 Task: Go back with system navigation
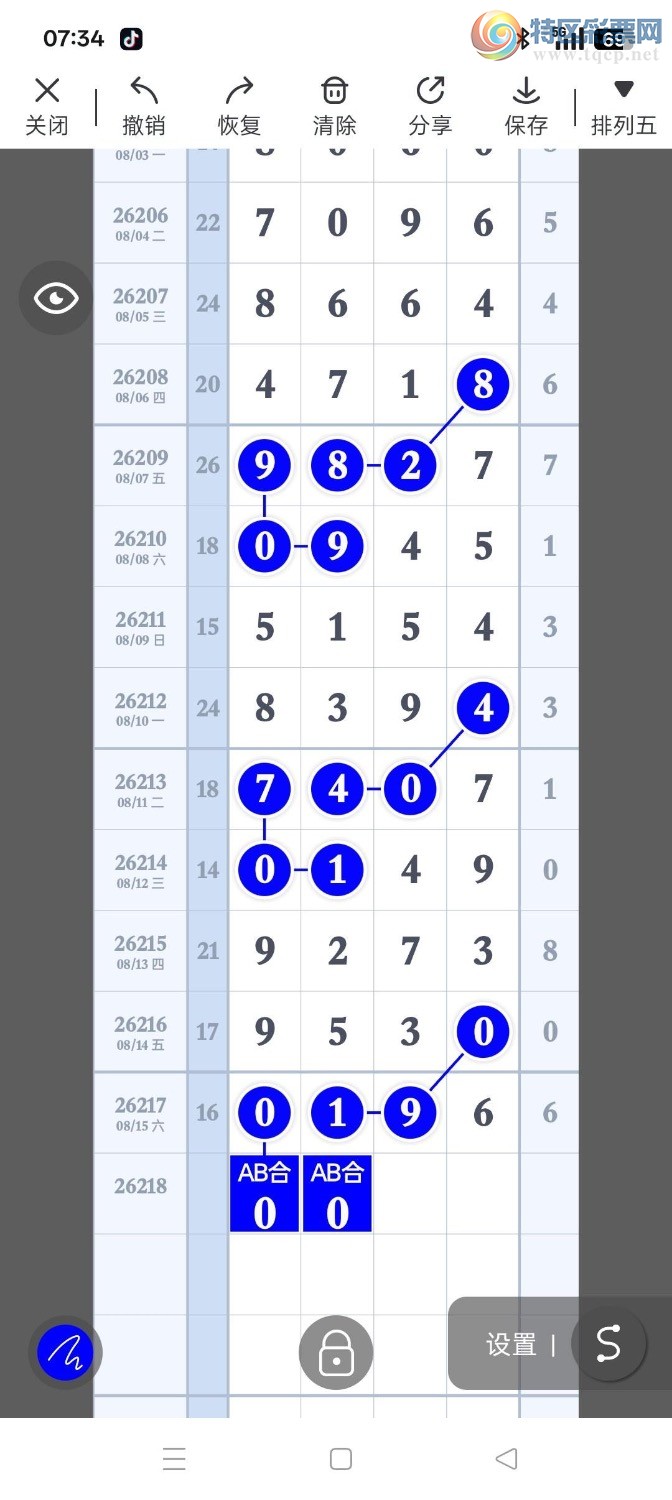tap(506, 1458)
